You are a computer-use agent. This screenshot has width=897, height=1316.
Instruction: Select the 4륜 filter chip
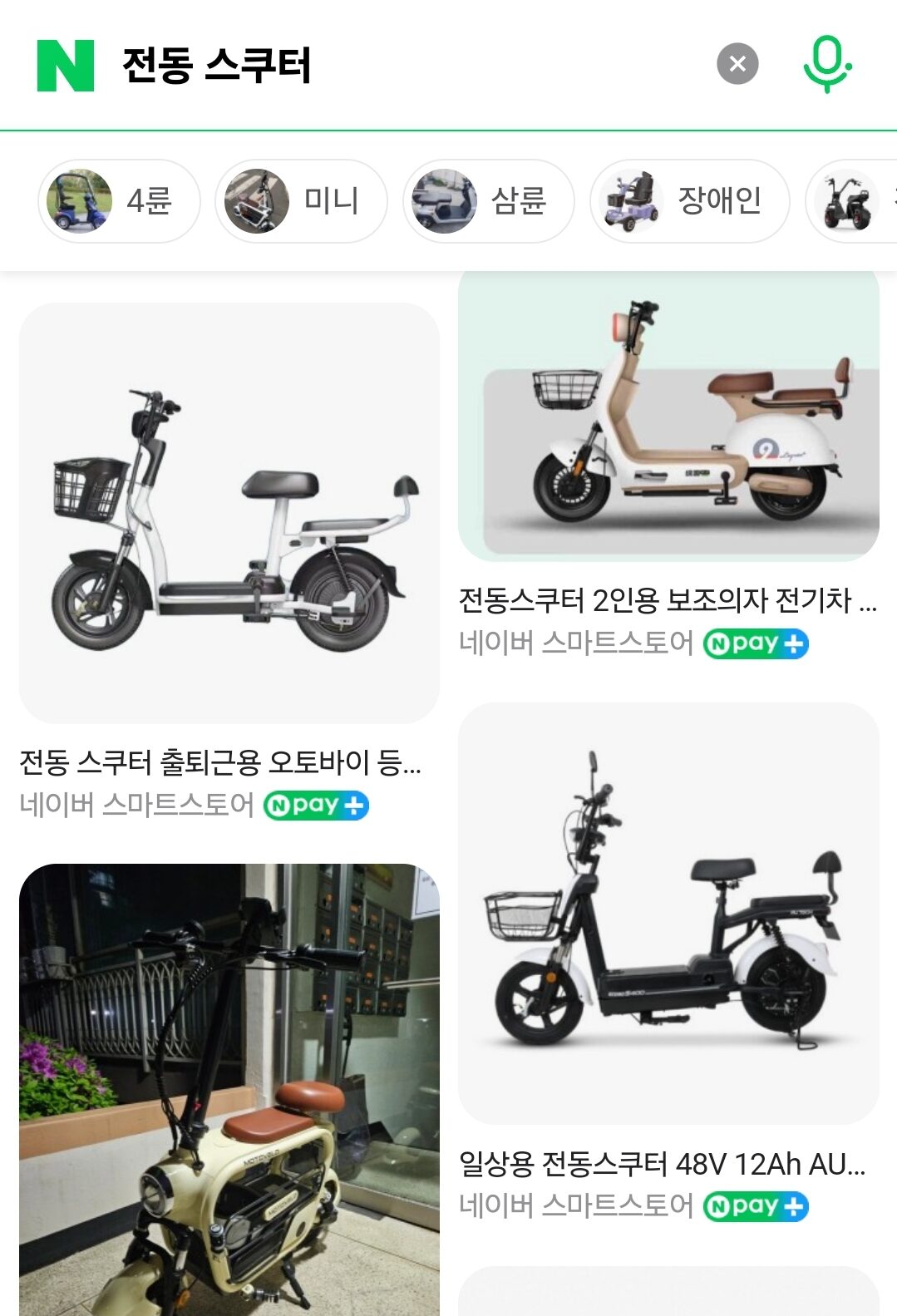(118, 200)
